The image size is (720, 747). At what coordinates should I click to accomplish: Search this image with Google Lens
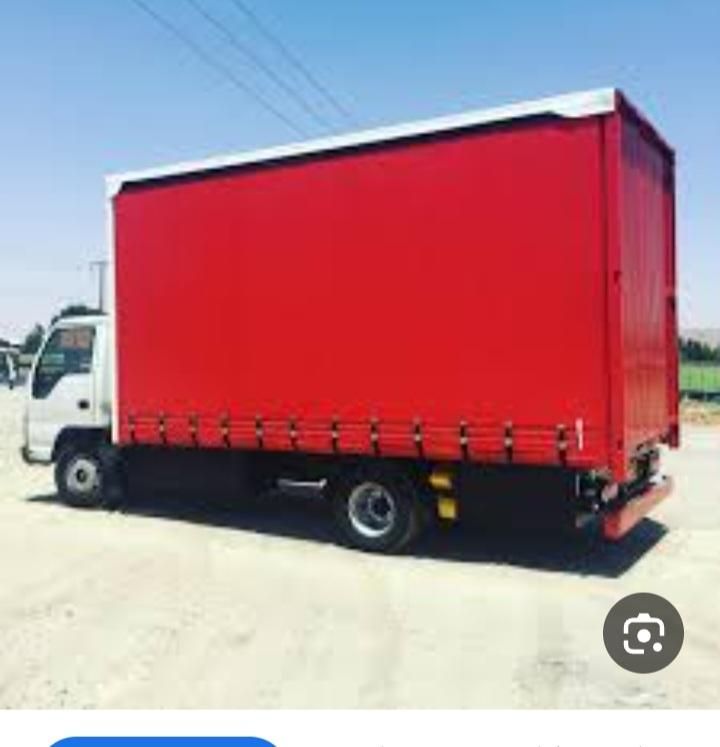[643, 632]
